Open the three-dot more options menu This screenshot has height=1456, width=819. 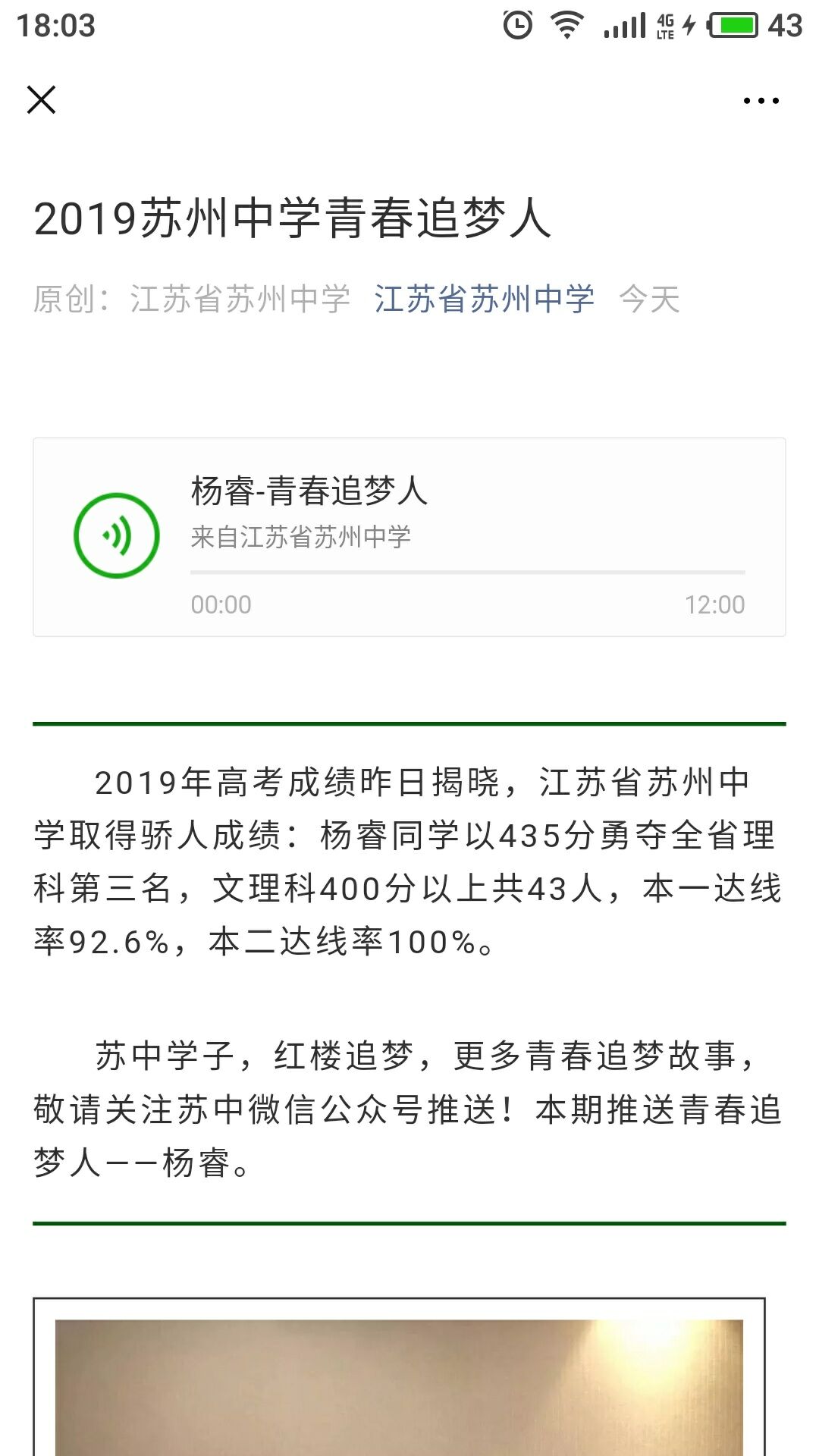click(761, 100)
